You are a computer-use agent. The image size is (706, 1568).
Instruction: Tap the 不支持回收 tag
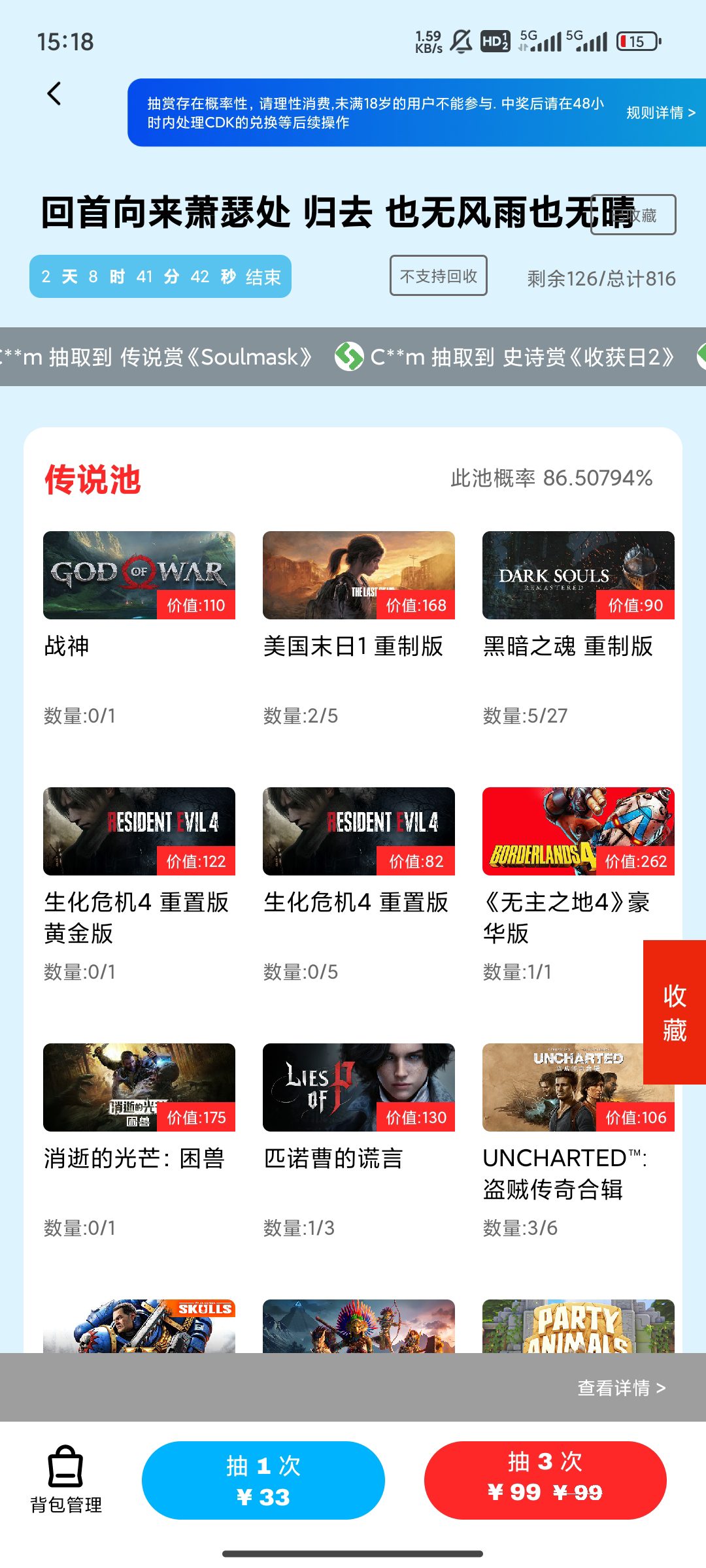tap(439, 276)
